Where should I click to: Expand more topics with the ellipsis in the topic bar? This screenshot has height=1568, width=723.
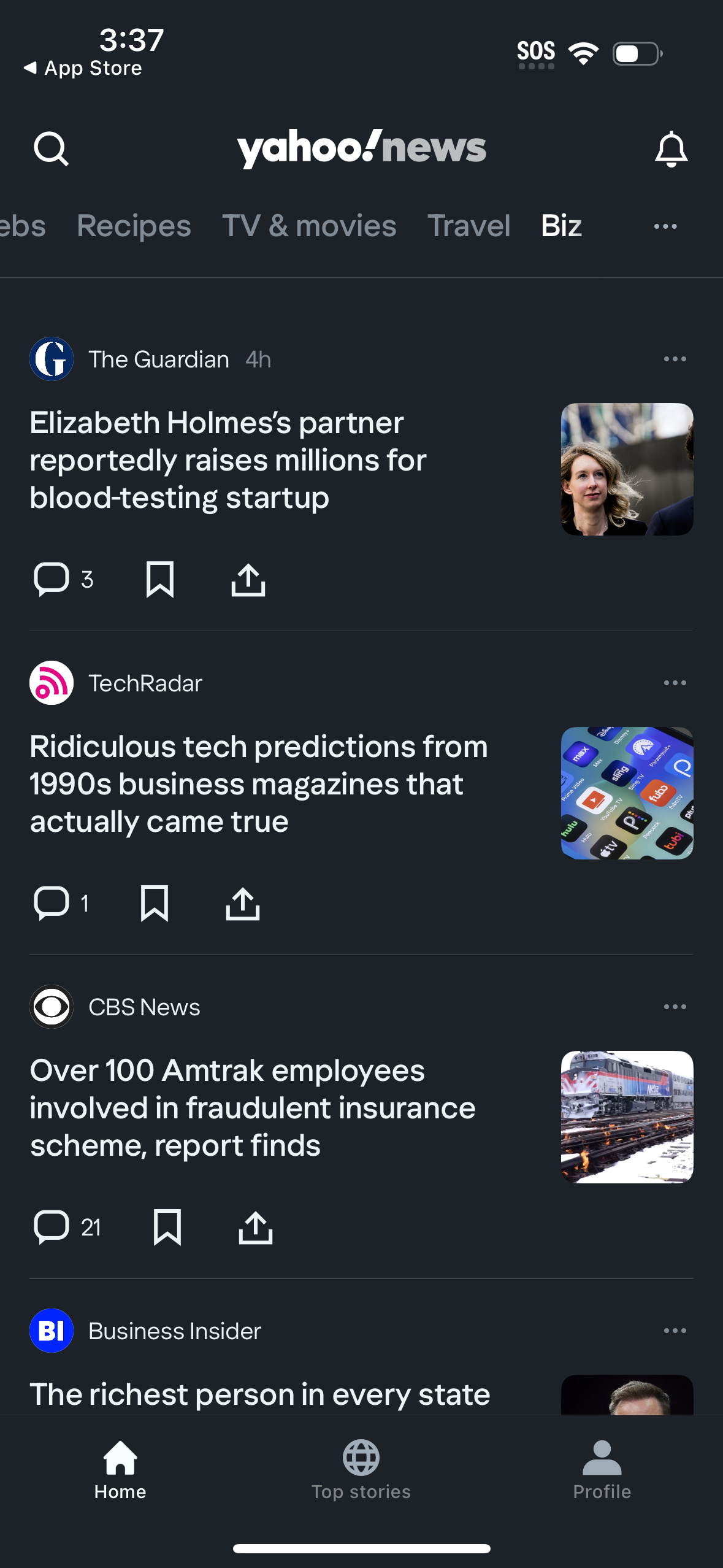665,226
